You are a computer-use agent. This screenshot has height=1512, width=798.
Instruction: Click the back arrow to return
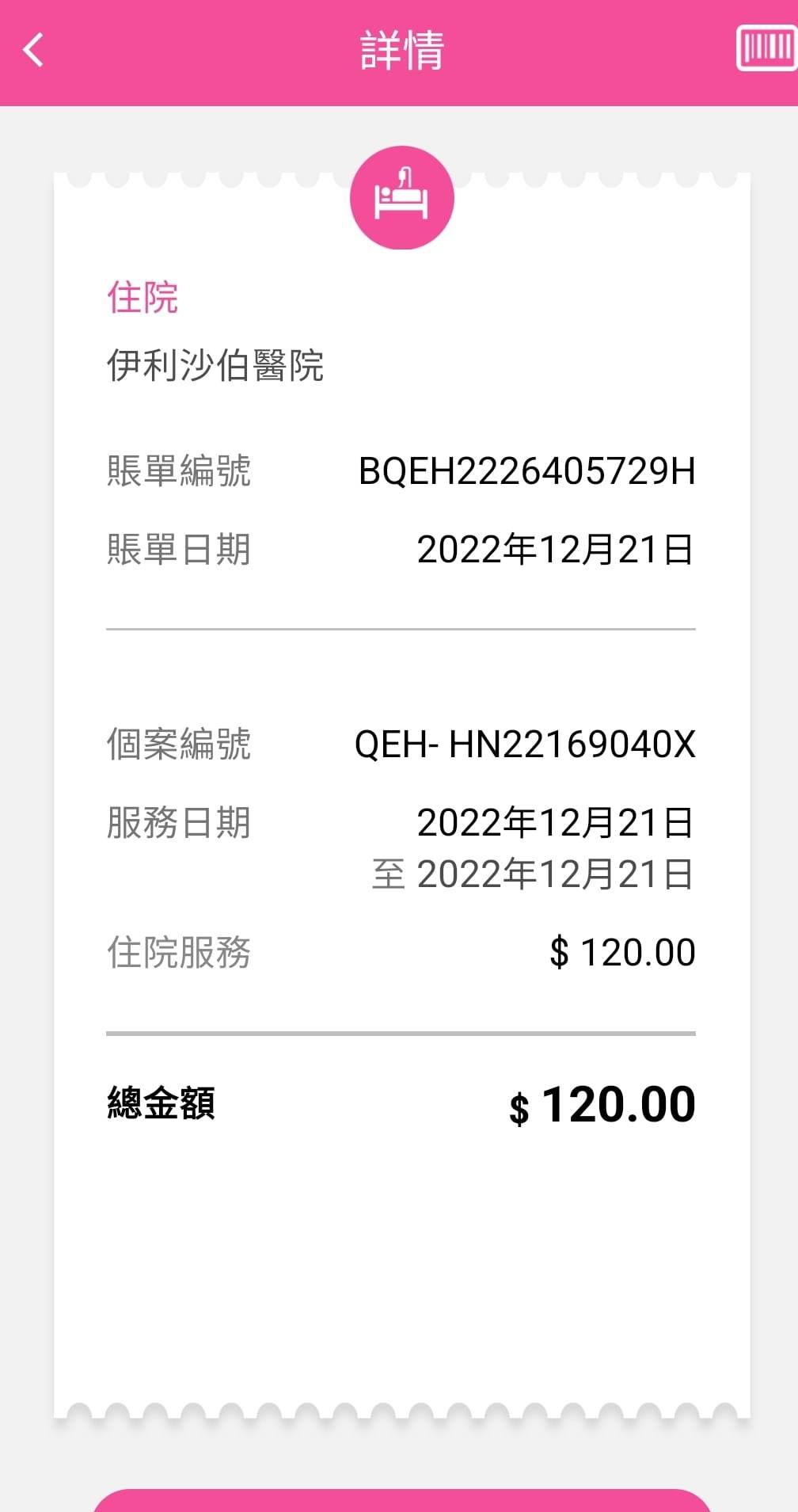tap(33, 50)
